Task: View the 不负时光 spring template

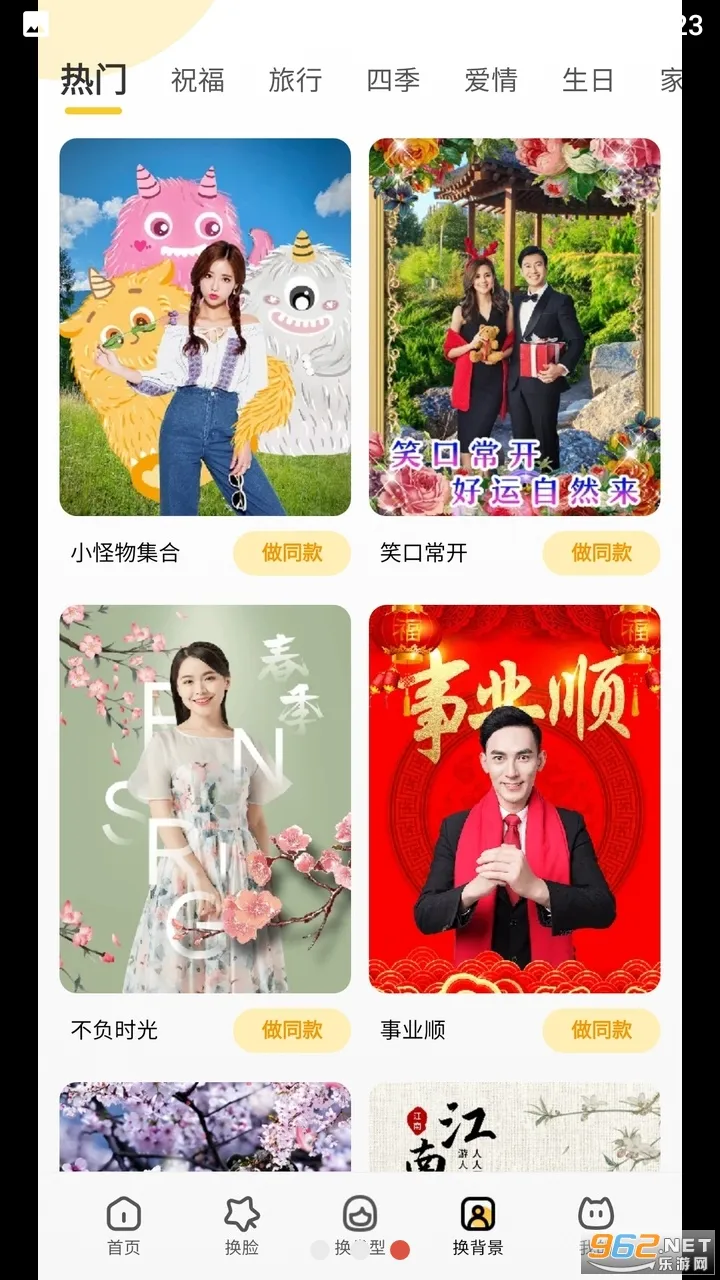Action: click(x=205, y=798)
